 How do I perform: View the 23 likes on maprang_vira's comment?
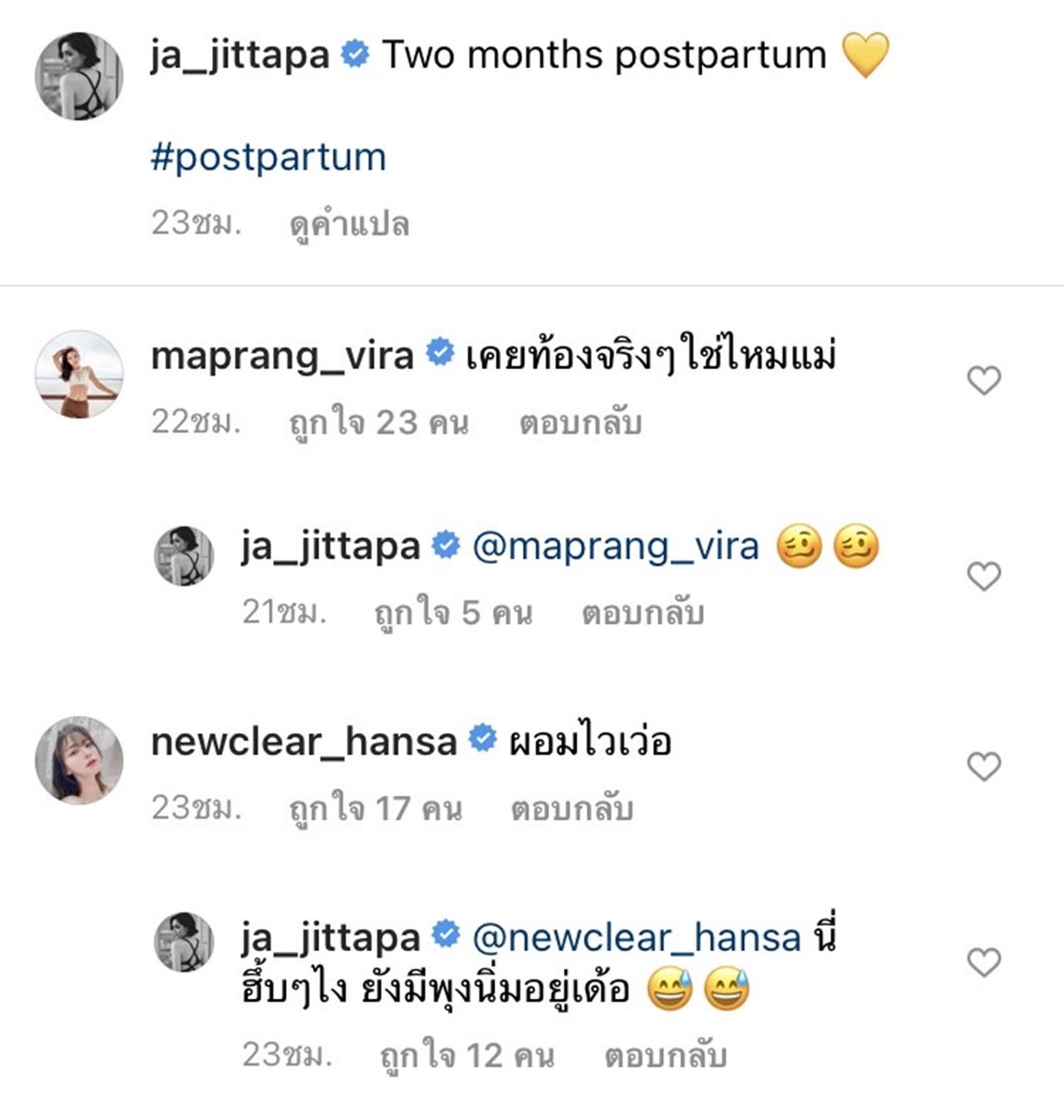click(378, 423)
